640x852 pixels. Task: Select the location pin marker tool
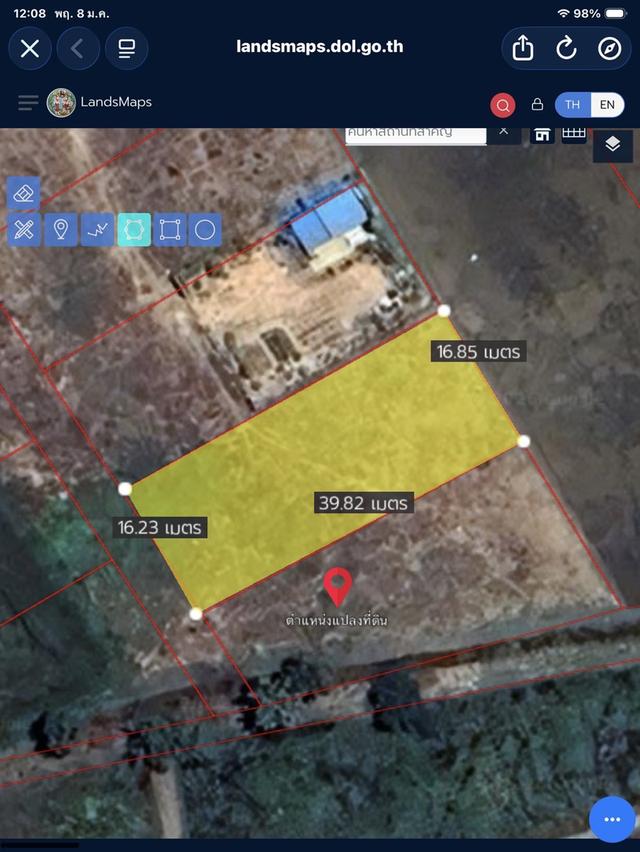click(x=61, y=230)
